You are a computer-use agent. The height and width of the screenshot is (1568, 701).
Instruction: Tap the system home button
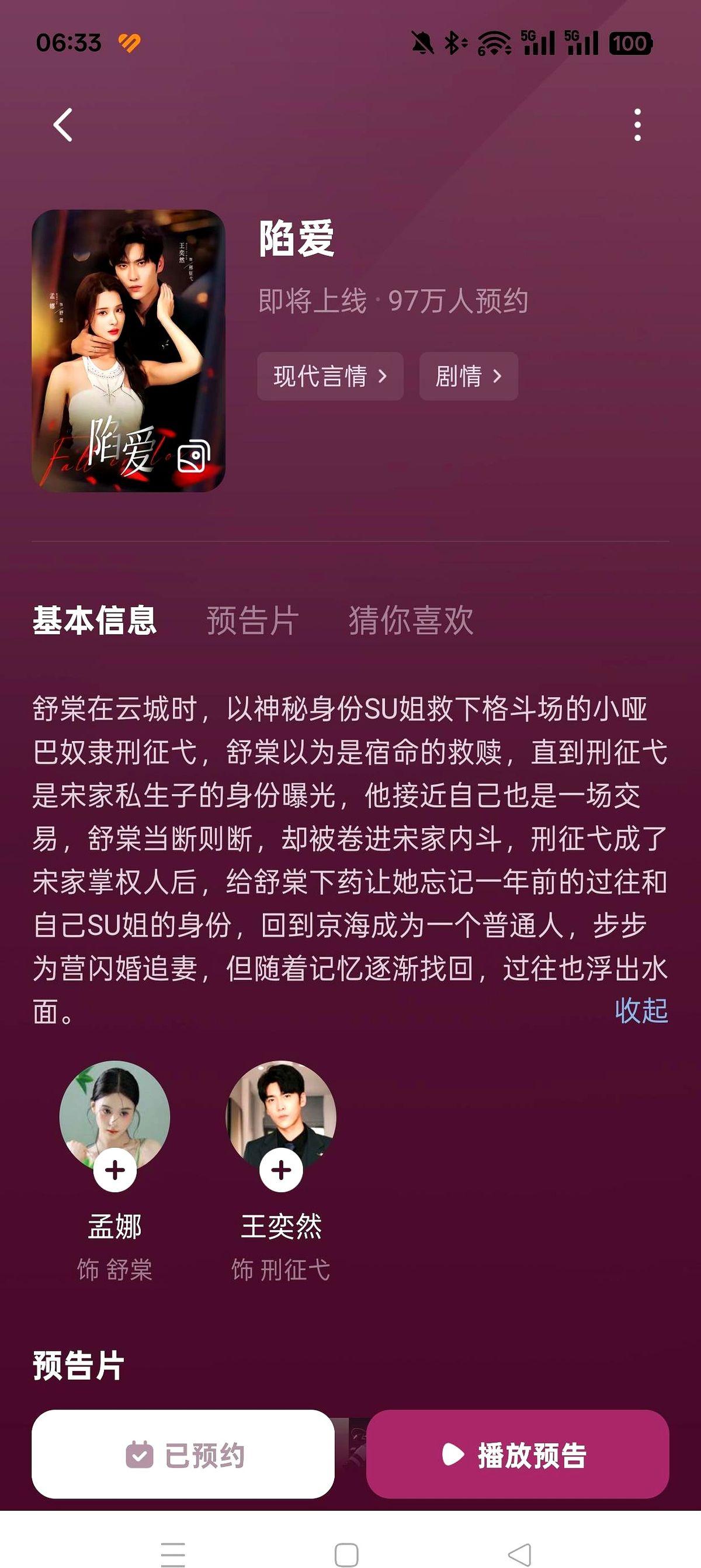[346, 1554]
